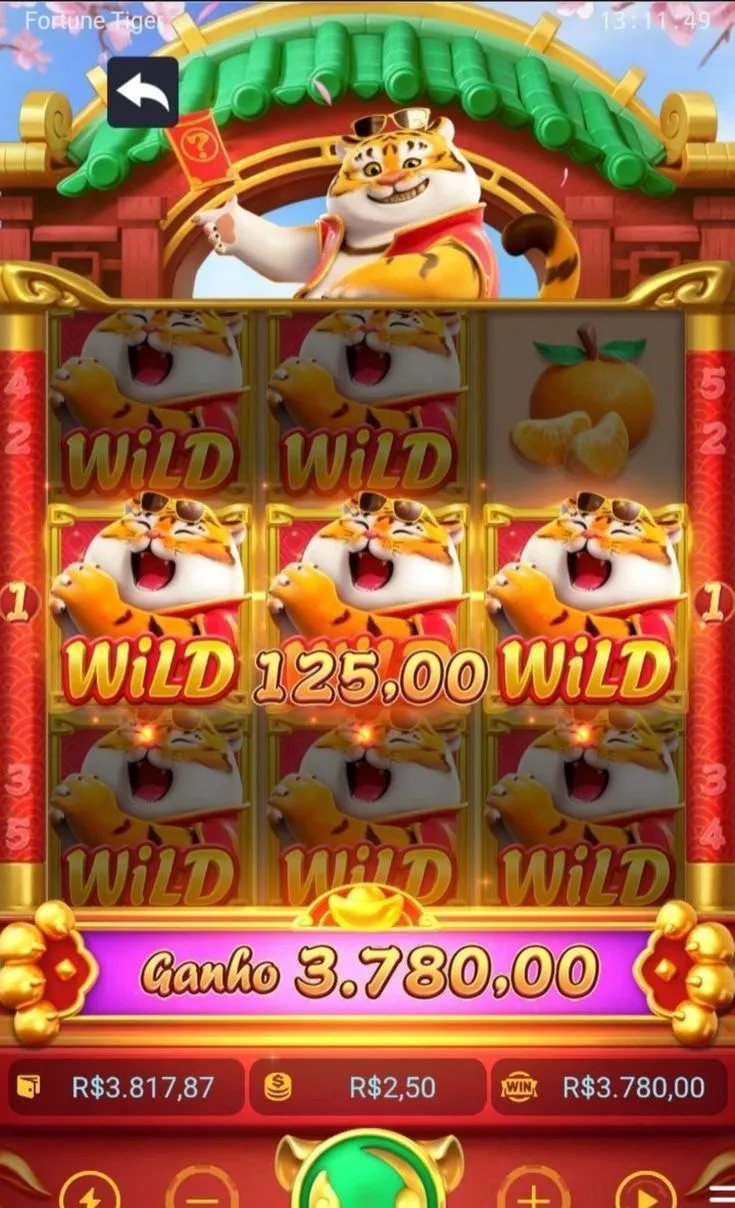Increase the bet with the plus button
Image resolution: width=735 pixels, height=1208 pixels.
click(x=533, y=1192)
